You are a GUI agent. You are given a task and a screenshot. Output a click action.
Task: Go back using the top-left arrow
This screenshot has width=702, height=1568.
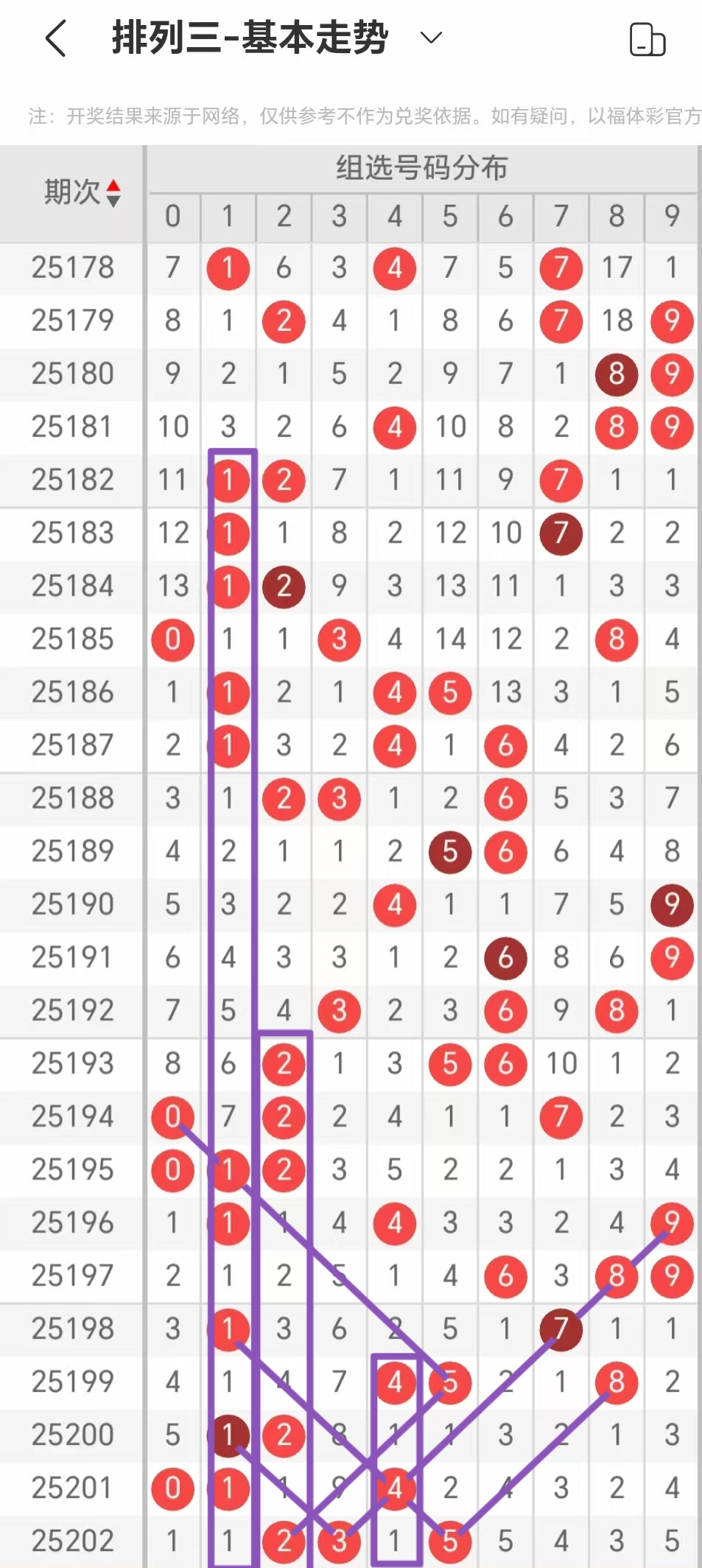pos(56,38)
